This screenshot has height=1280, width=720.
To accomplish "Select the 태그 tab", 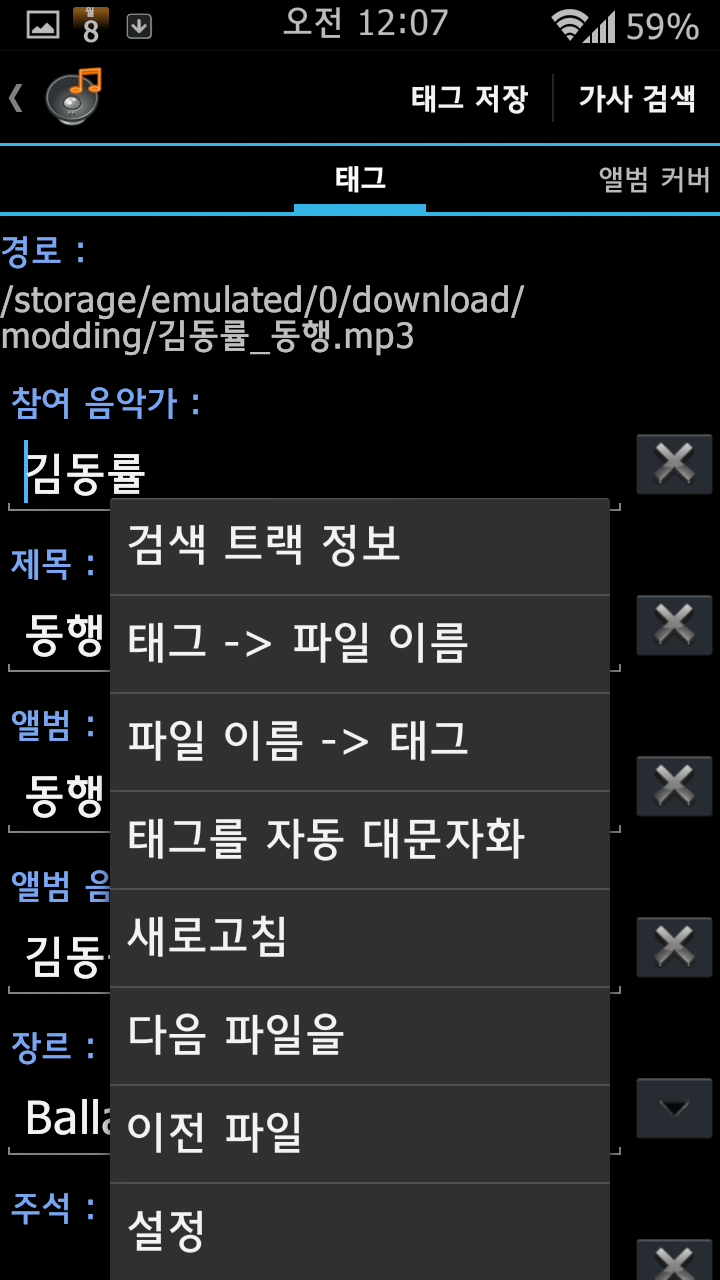I will (360, 180).
